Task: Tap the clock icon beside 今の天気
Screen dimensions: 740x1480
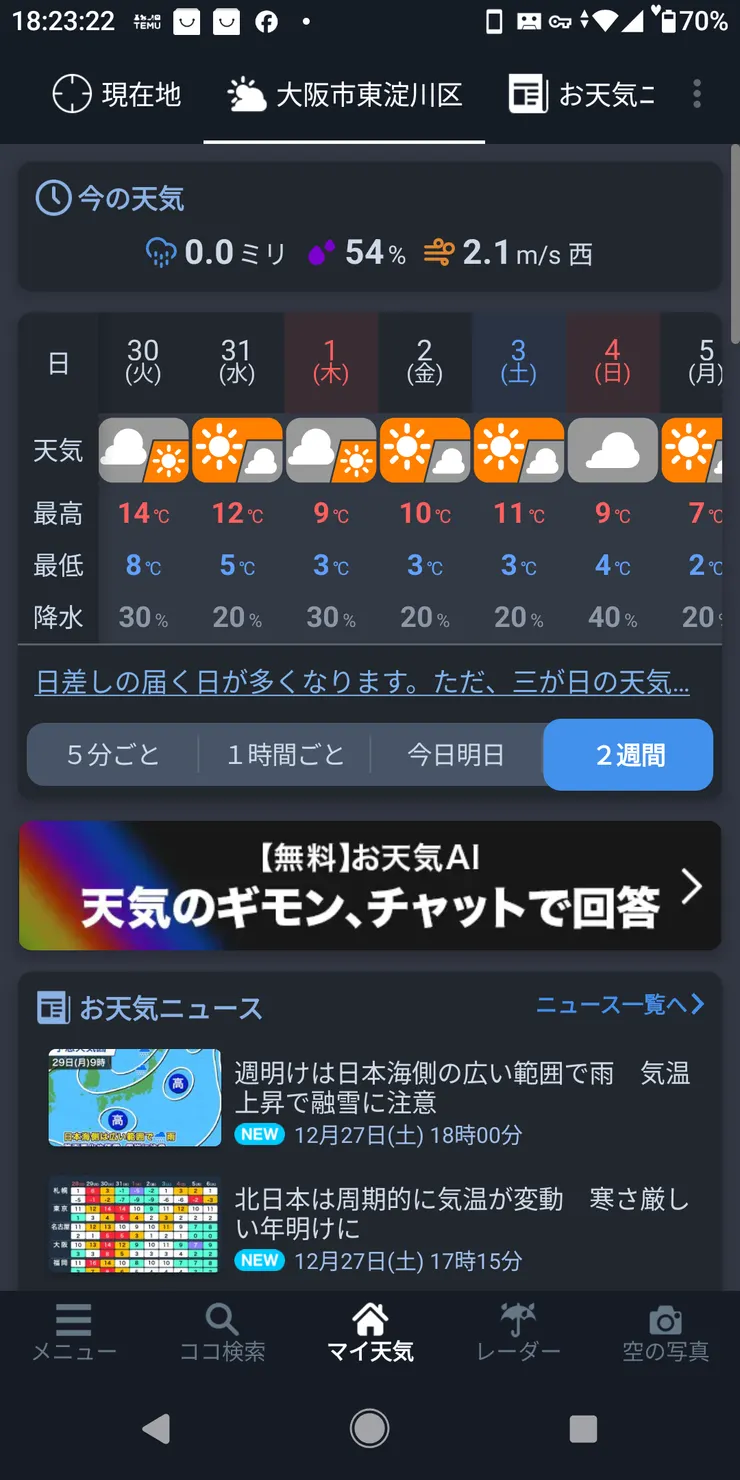Action: pyautogui.click(x=52, y=198)
